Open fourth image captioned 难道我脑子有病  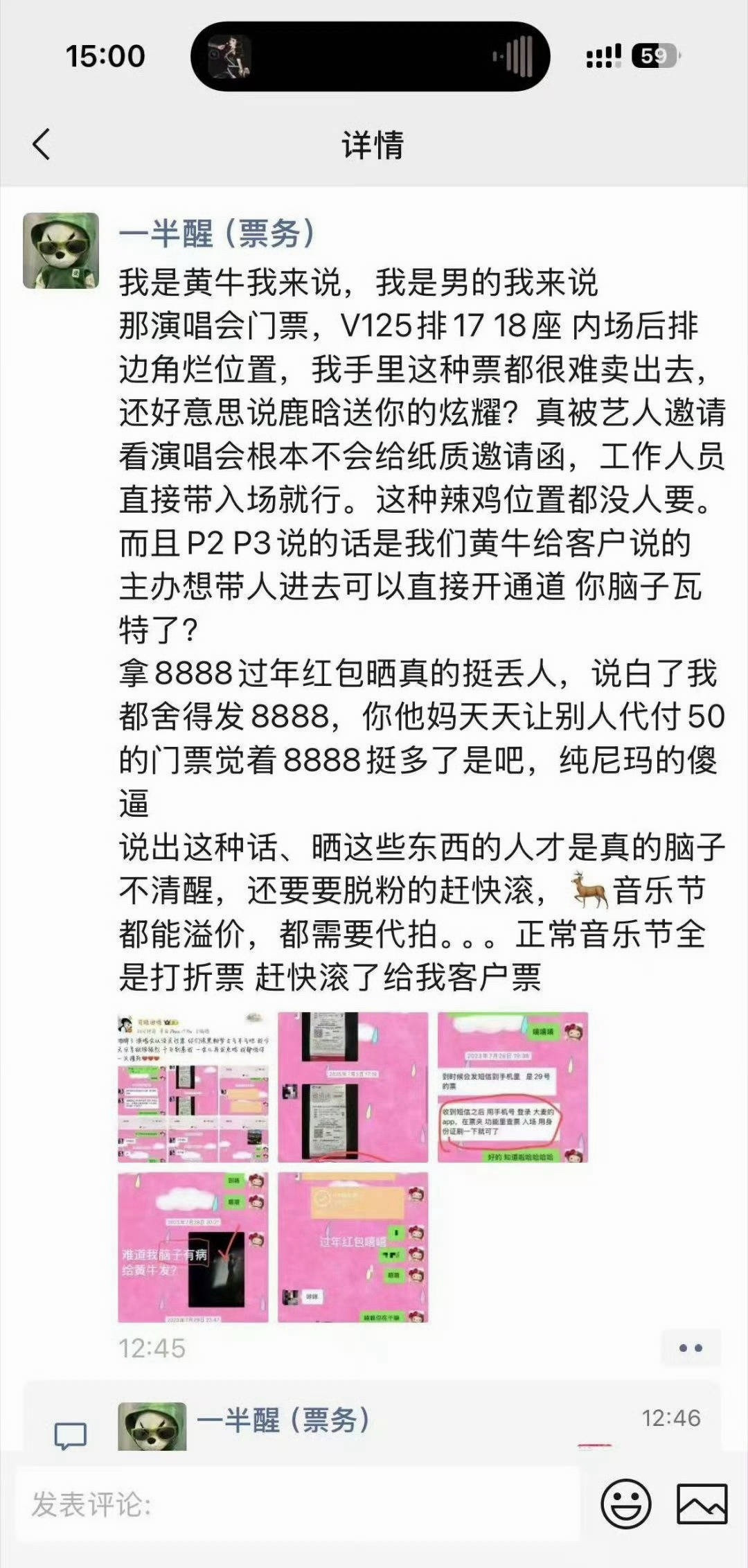(193, 1247)
